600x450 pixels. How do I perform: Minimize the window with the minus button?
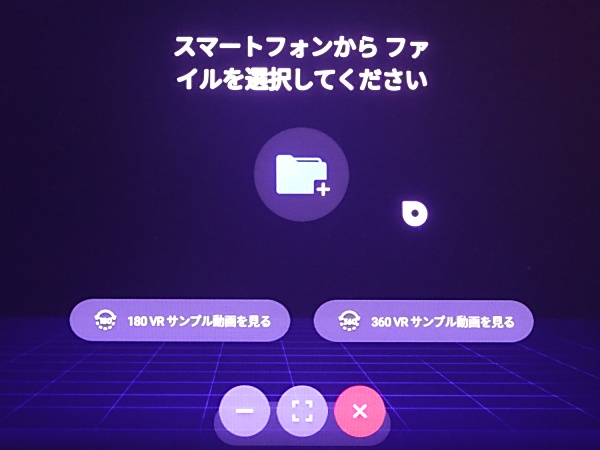click(244, 411)
